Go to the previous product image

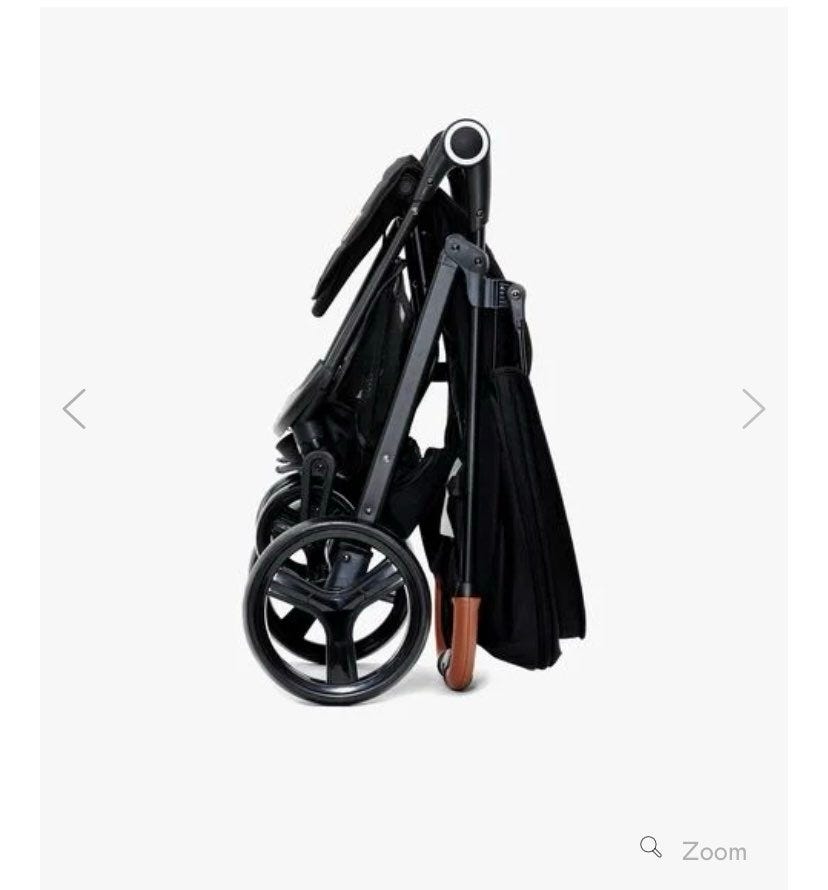(75, 409)
